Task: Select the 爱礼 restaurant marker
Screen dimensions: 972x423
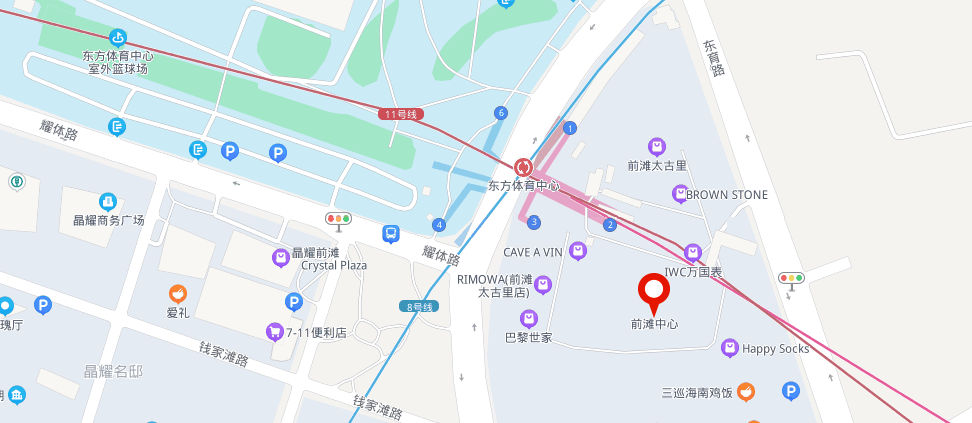Action: [x=178, y=294]
